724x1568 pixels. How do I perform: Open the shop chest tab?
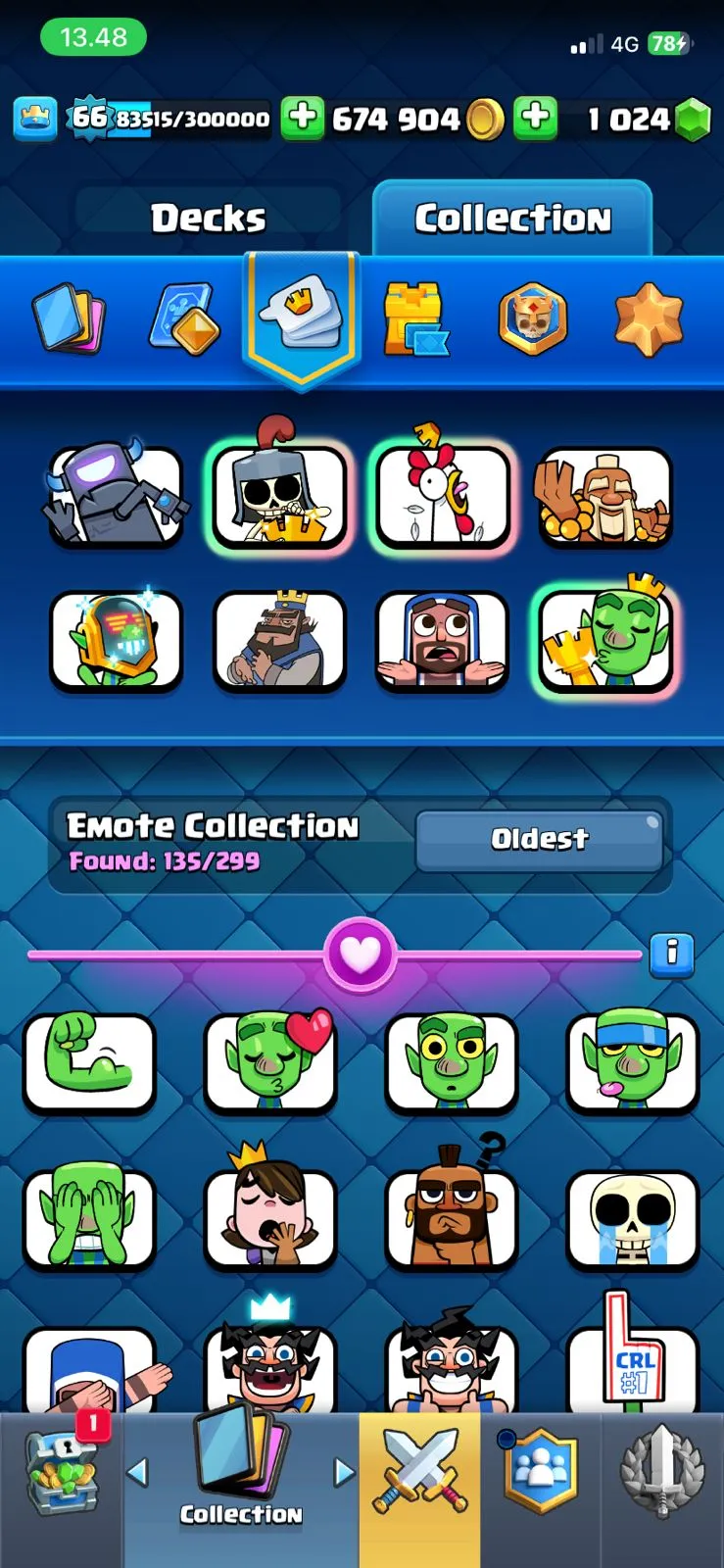(x=61, y=1470)
